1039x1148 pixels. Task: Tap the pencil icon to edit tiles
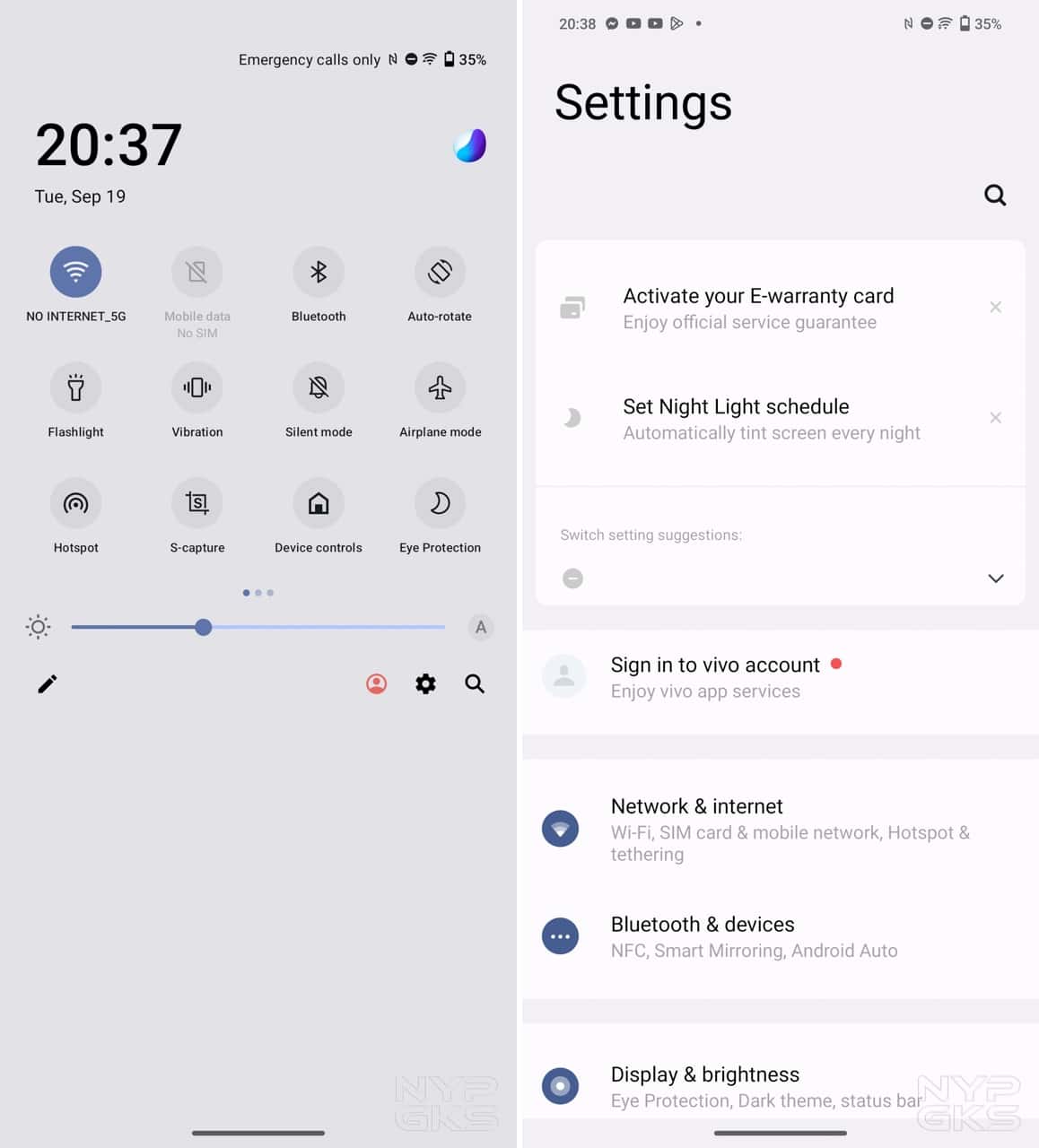[x=47, y=683]
